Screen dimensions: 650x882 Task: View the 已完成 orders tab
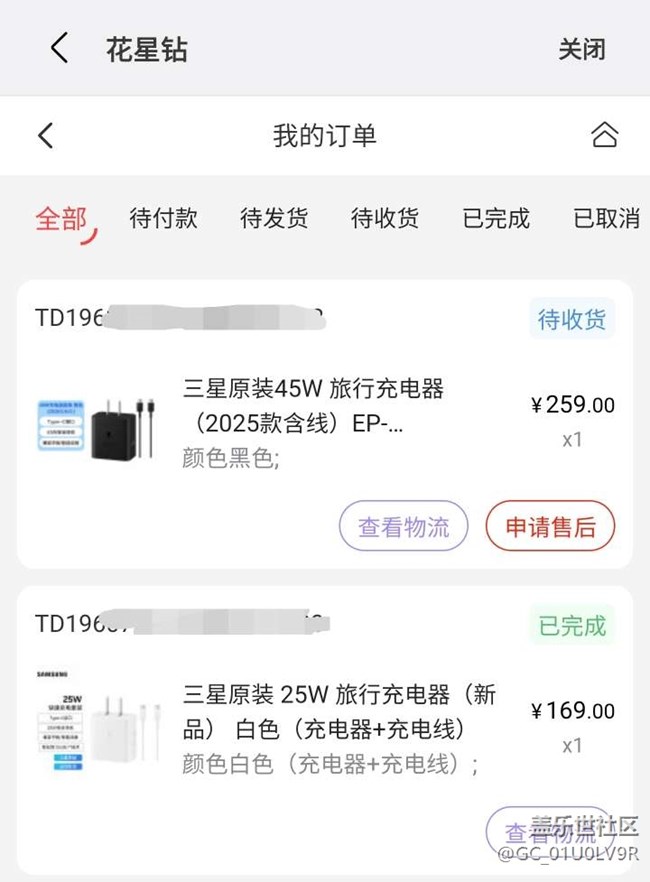(x=496, y=219)
